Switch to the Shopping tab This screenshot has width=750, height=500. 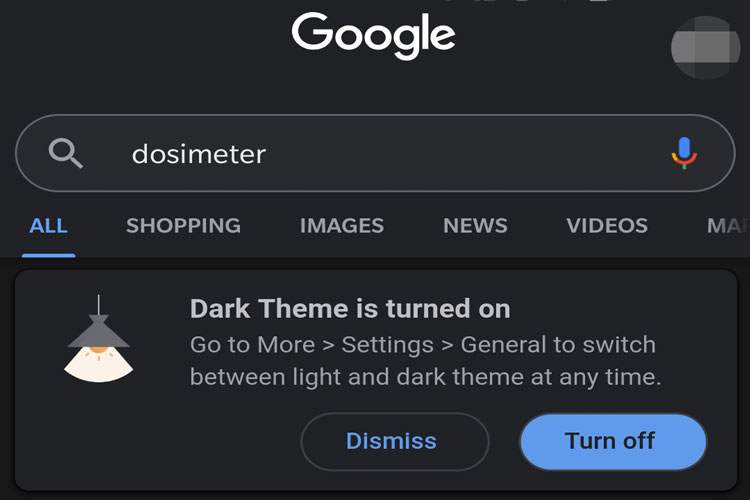pos(183,226)
